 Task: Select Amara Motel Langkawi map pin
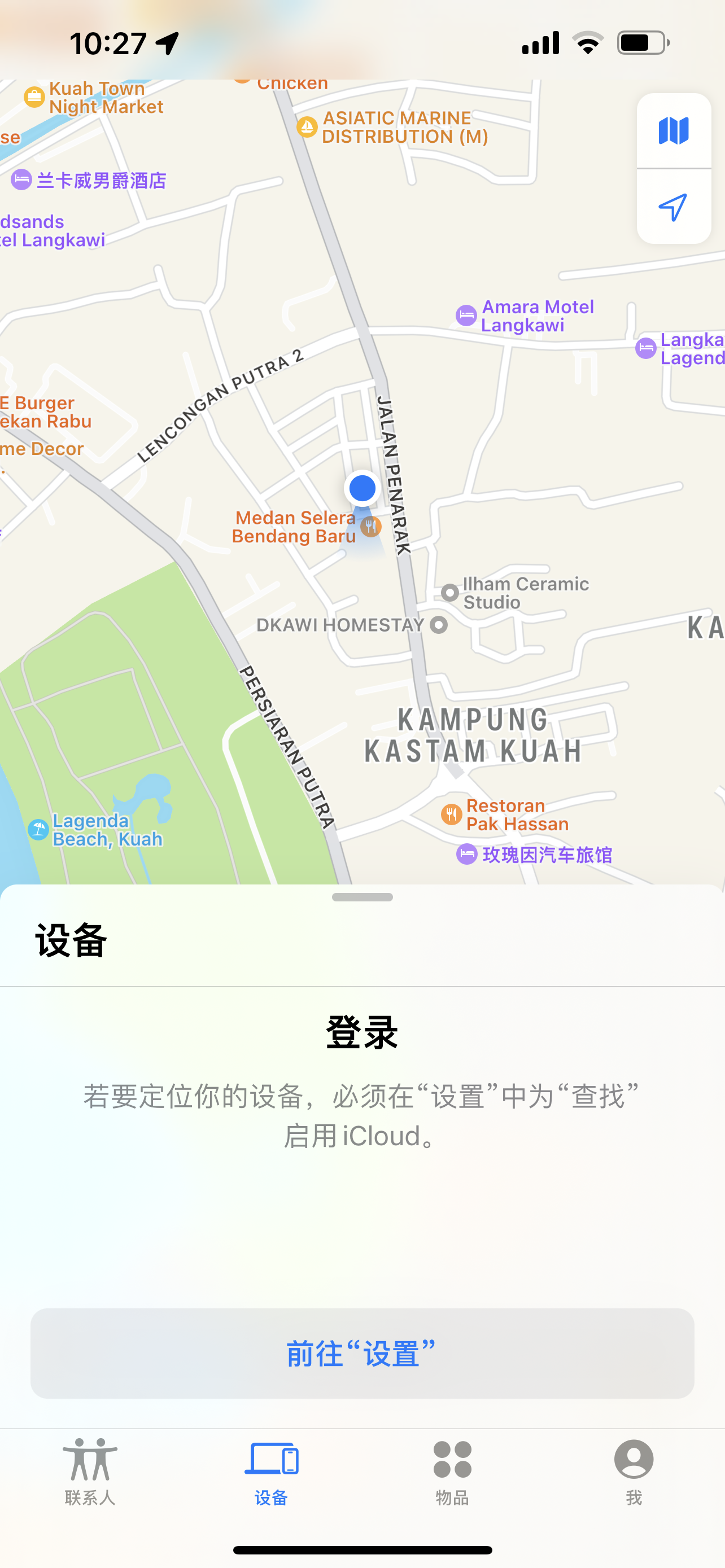[x=466, y=316]
